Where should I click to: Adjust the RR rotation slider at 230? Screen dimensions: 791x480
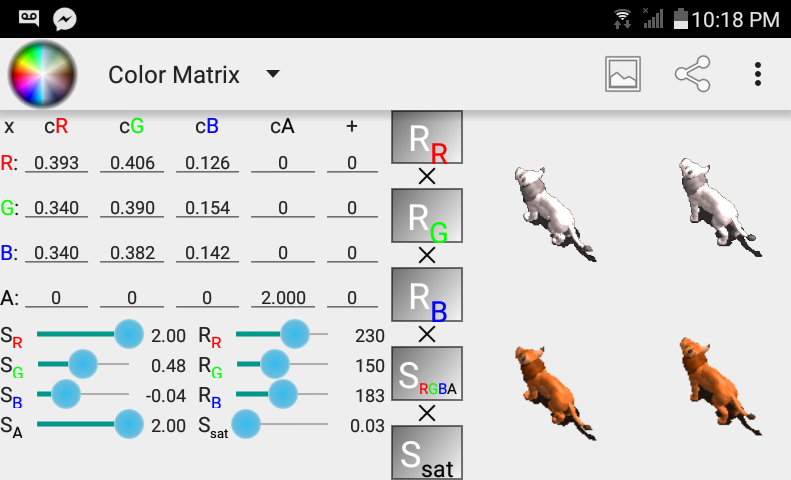[x=294, y=334]
